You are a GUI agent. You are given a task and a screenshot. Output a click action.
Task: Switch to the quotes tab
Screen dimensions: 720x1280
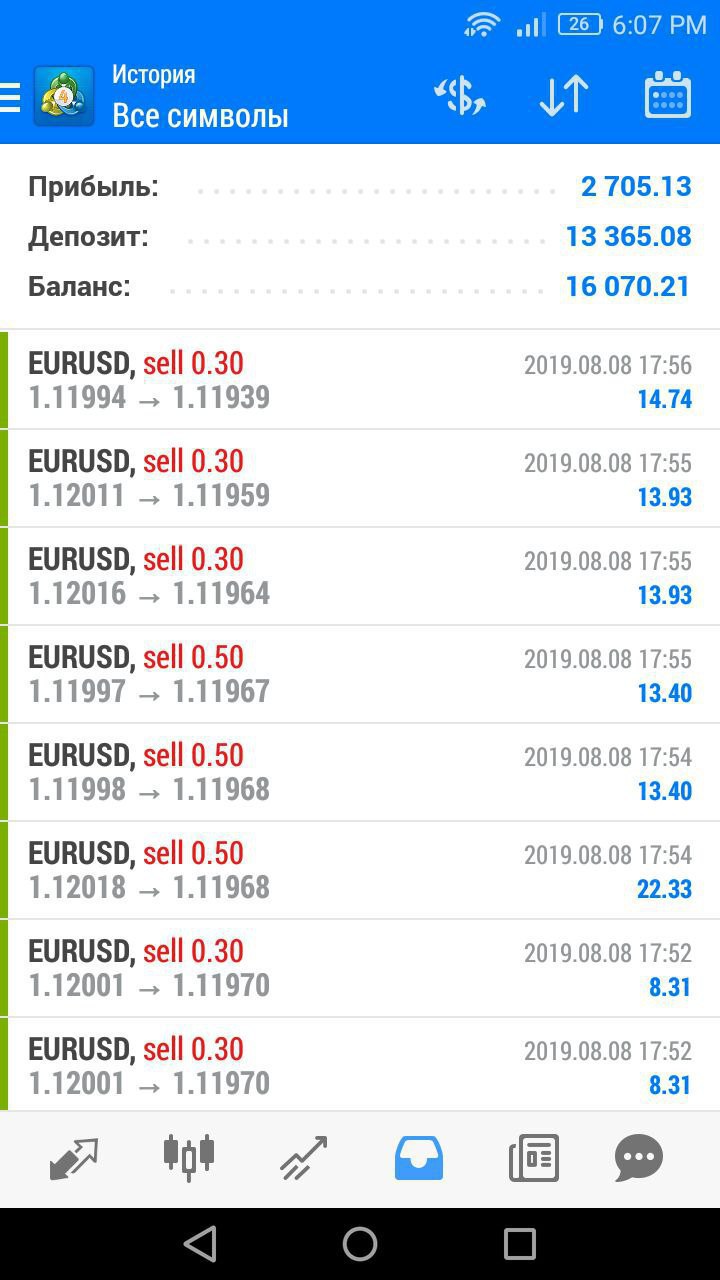(75, 1159)
